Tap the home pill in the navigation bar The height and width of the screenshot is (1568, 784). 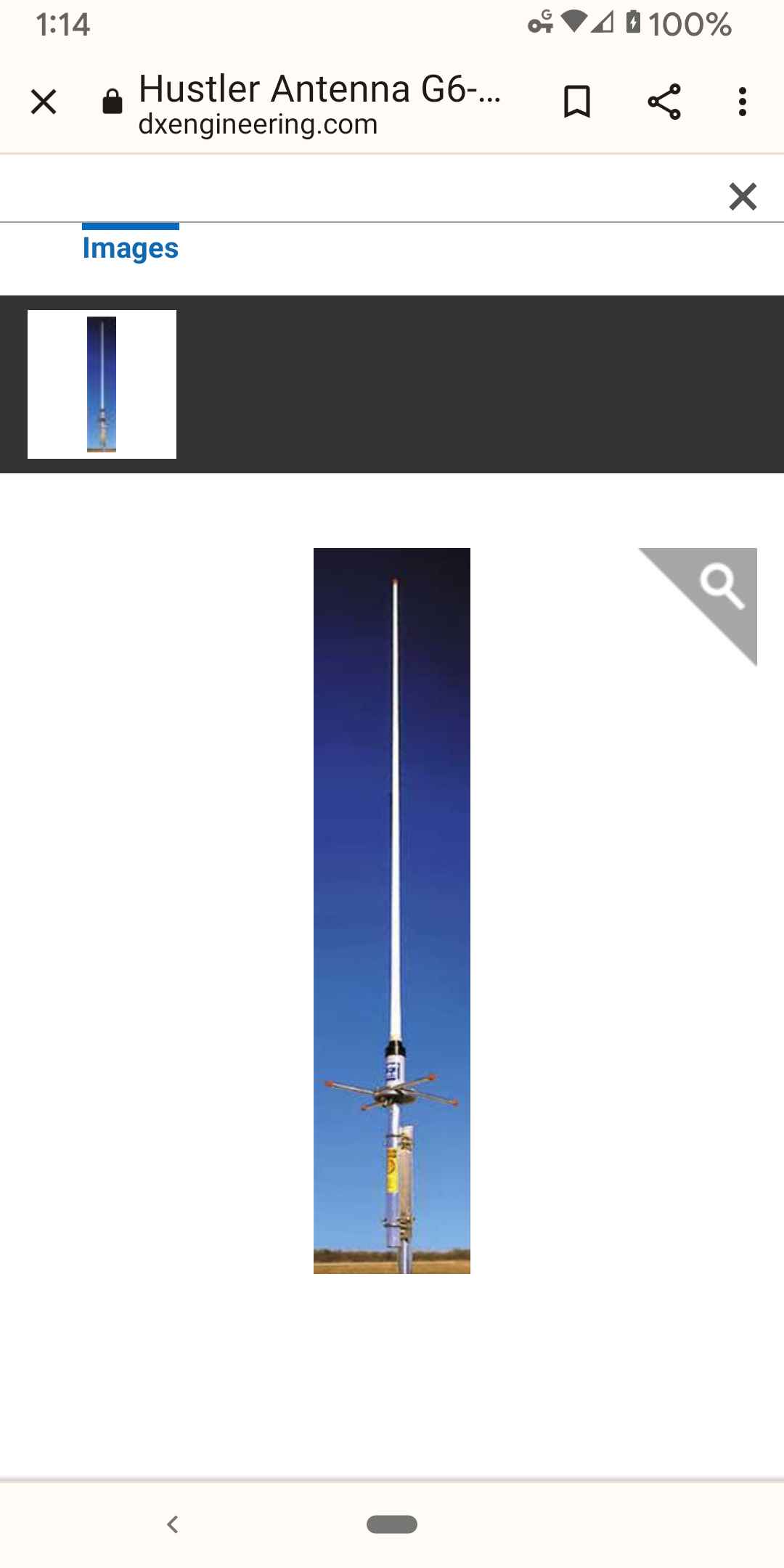click(x=392, y=1524)
